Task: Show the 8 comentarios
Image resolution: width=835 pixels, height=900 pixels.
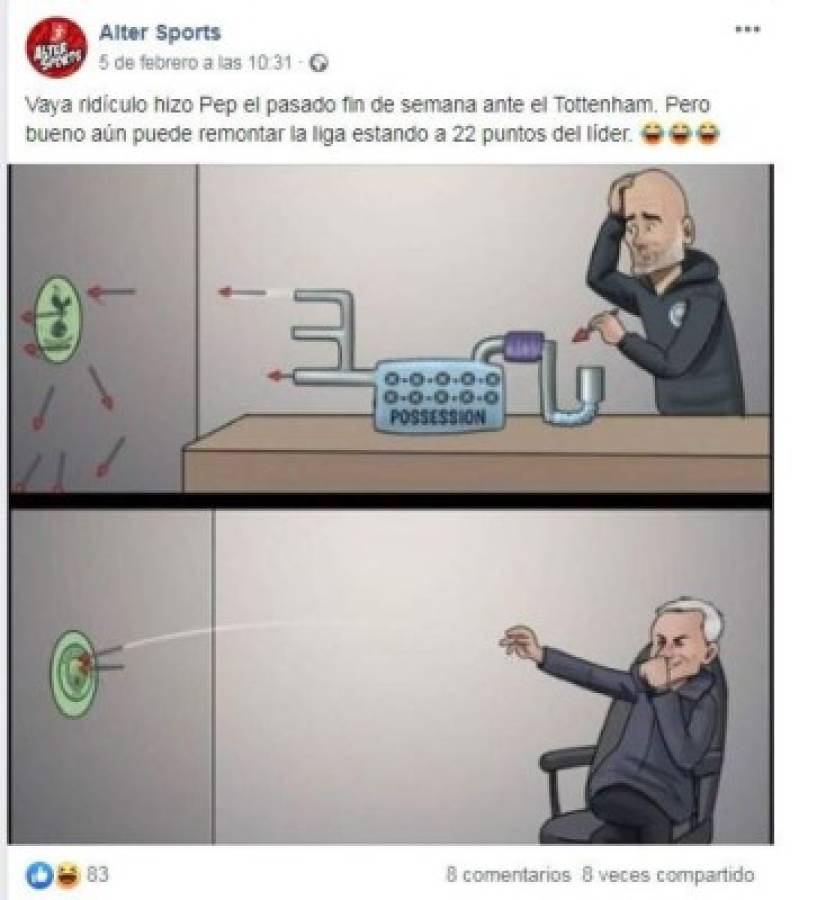Action: click(x=508, y=875)
